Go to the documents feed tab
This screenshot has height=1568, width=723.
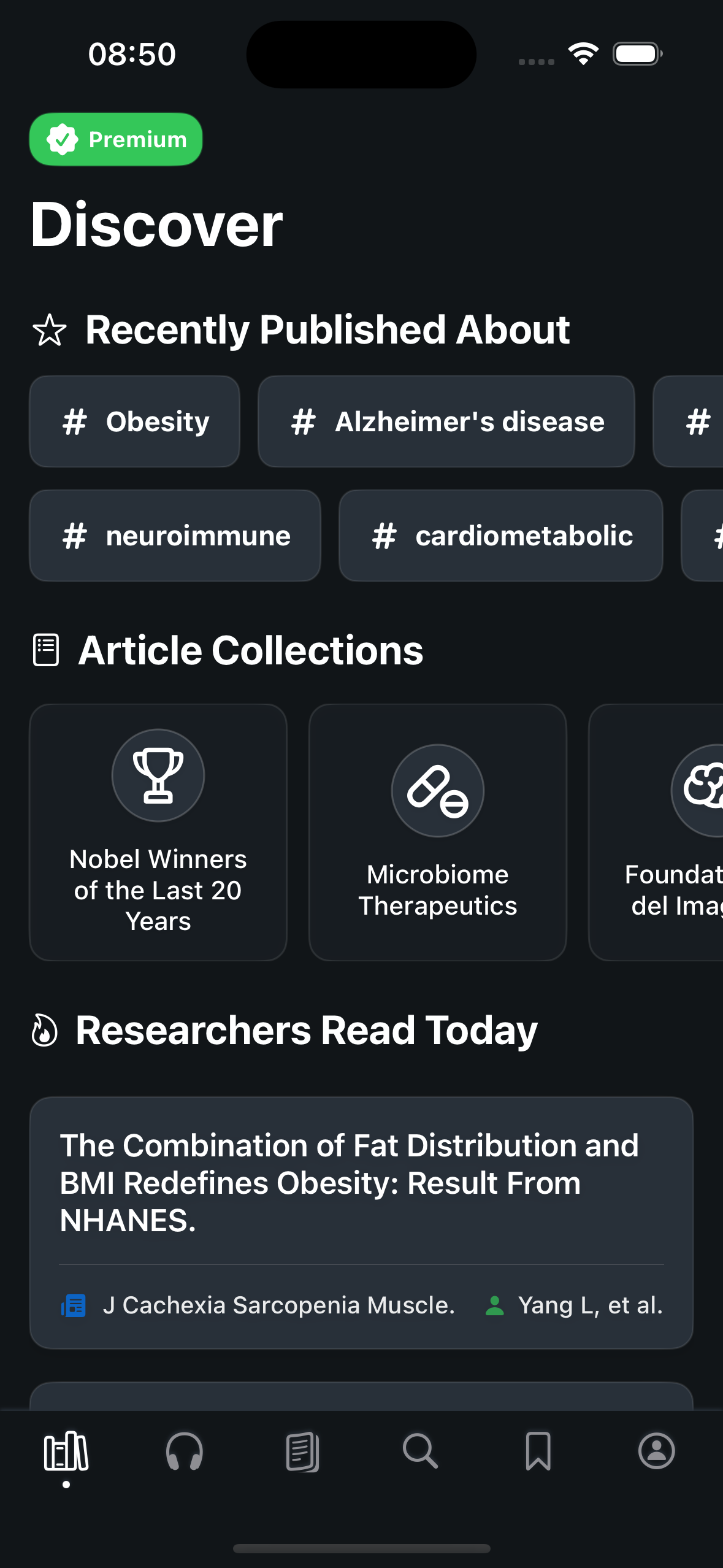(x=302, y=1451)
